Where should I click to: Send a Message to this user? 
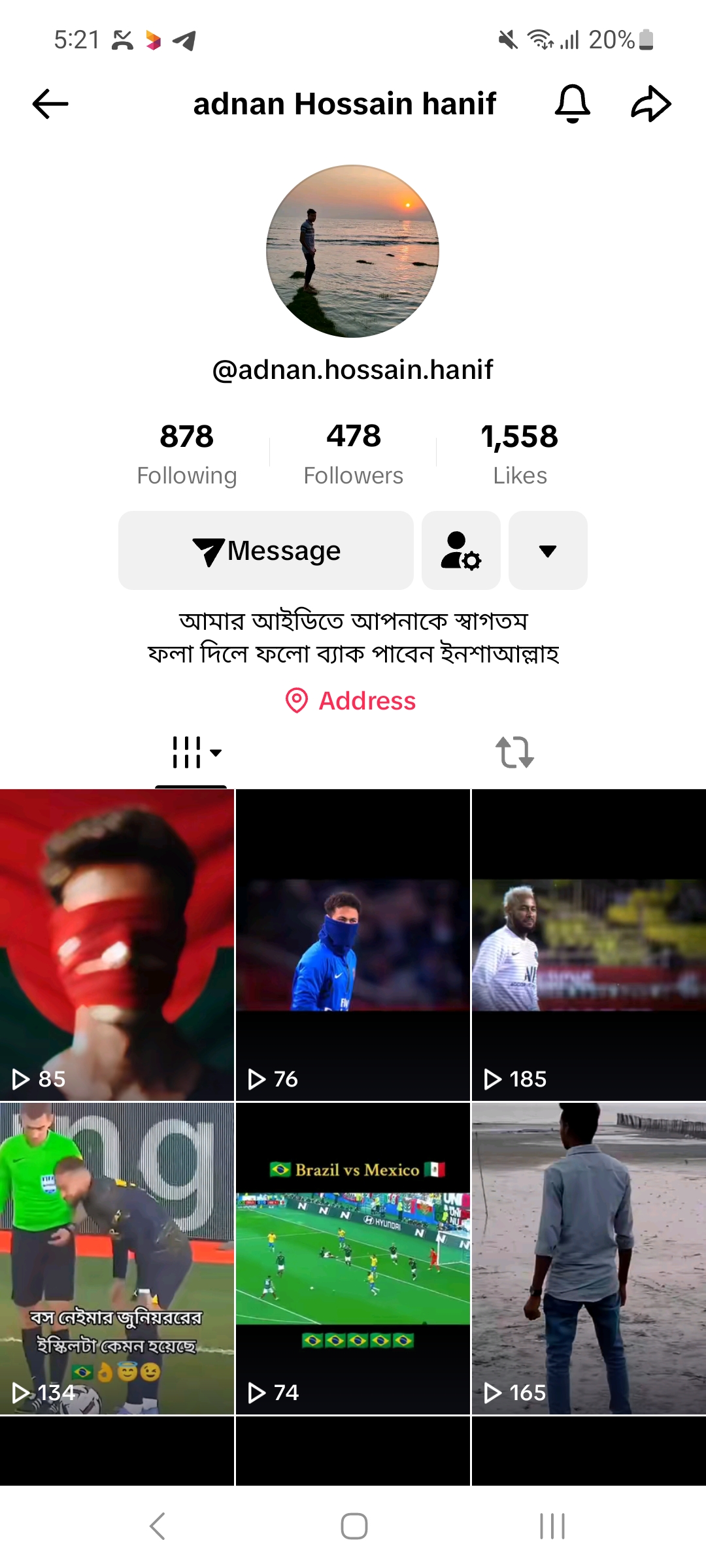266,551
